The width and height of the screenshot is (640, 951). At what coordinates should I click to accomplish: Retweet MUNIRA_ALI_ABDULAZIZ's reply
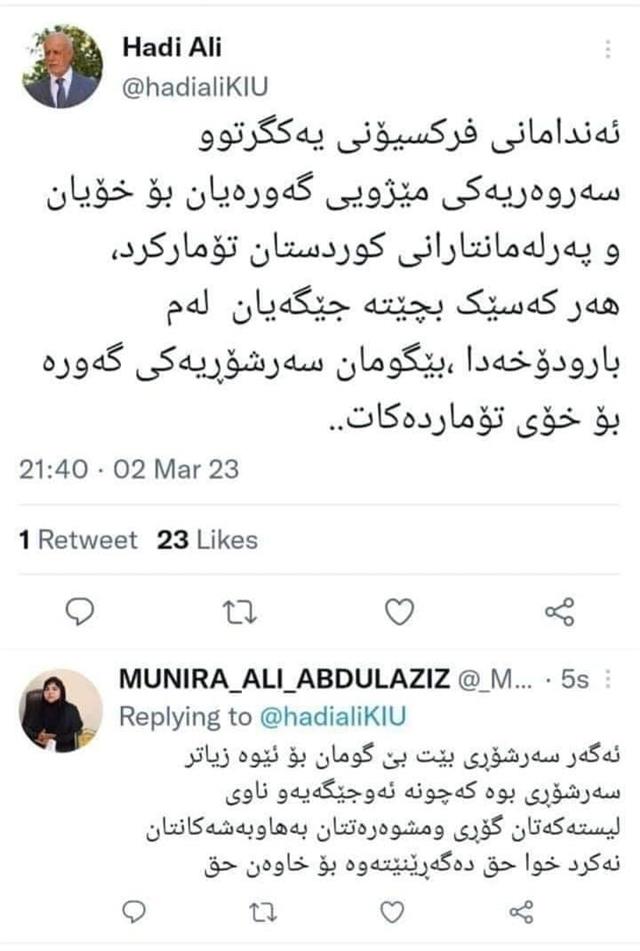[264, 910]
